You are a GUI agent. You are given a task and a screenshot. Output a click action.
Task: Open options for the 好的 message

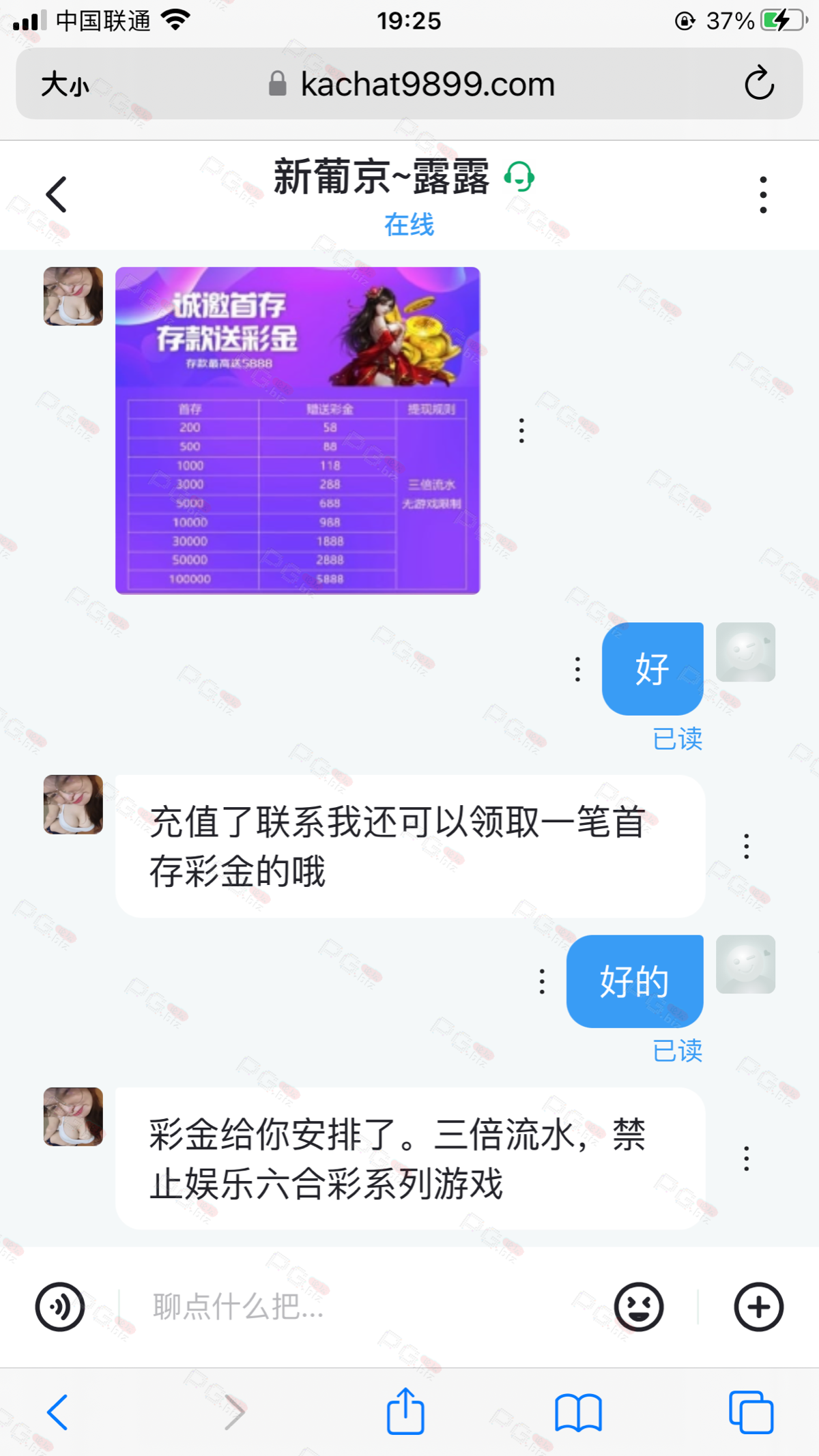[x=542, y=982]
